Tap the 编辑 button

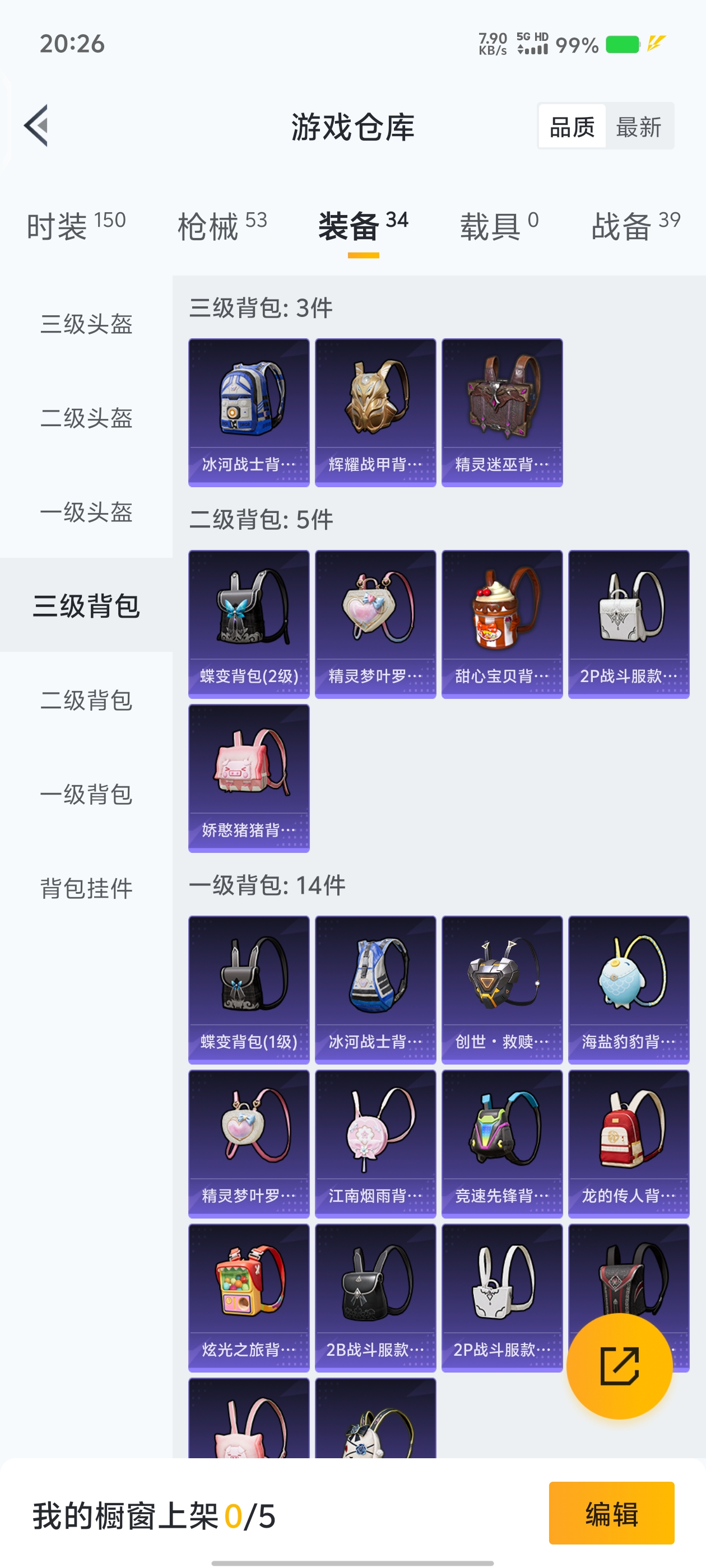pos(611,1513)
